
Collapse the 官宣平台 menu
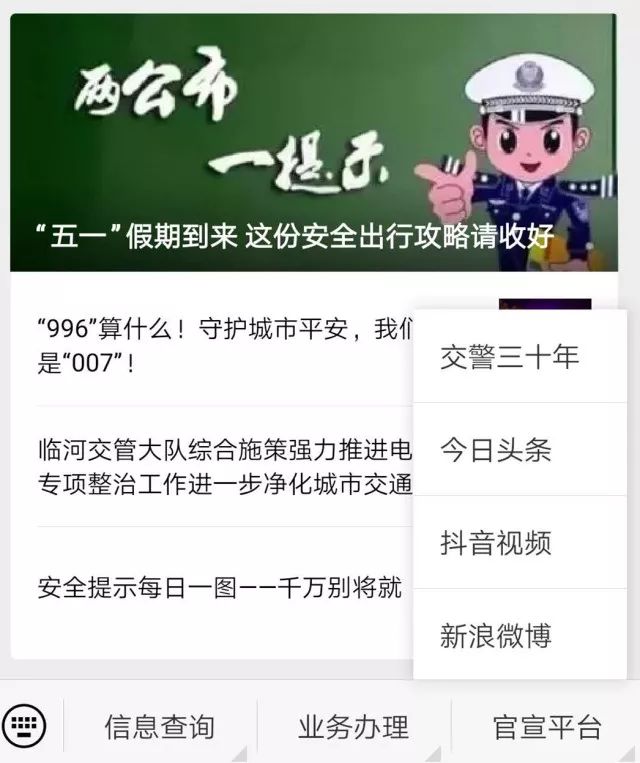547,726
